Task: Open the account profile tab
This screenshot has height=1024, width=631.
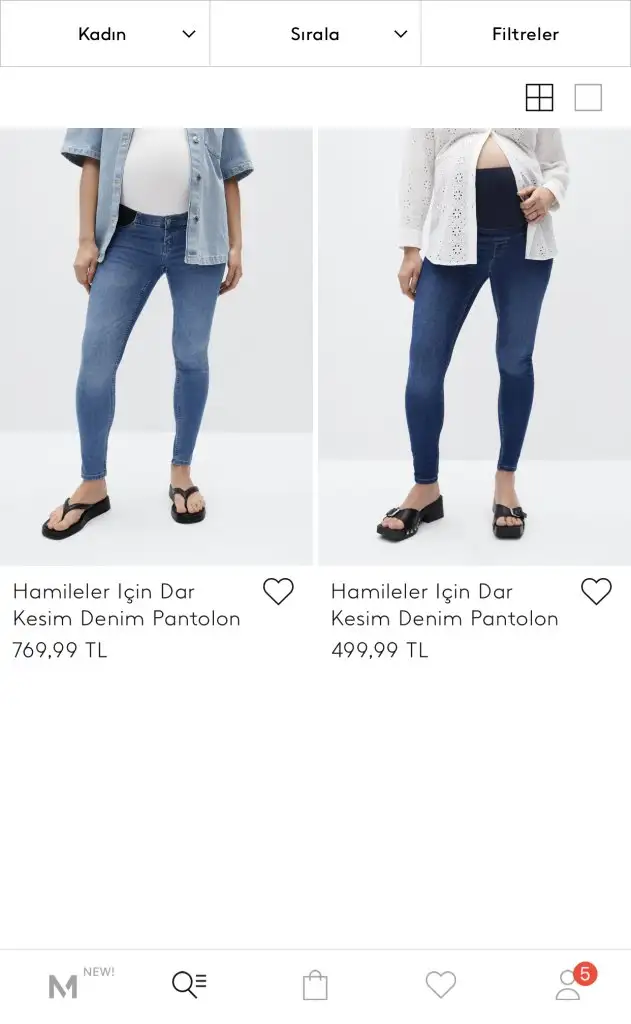Action: click(x=569, y=985)
